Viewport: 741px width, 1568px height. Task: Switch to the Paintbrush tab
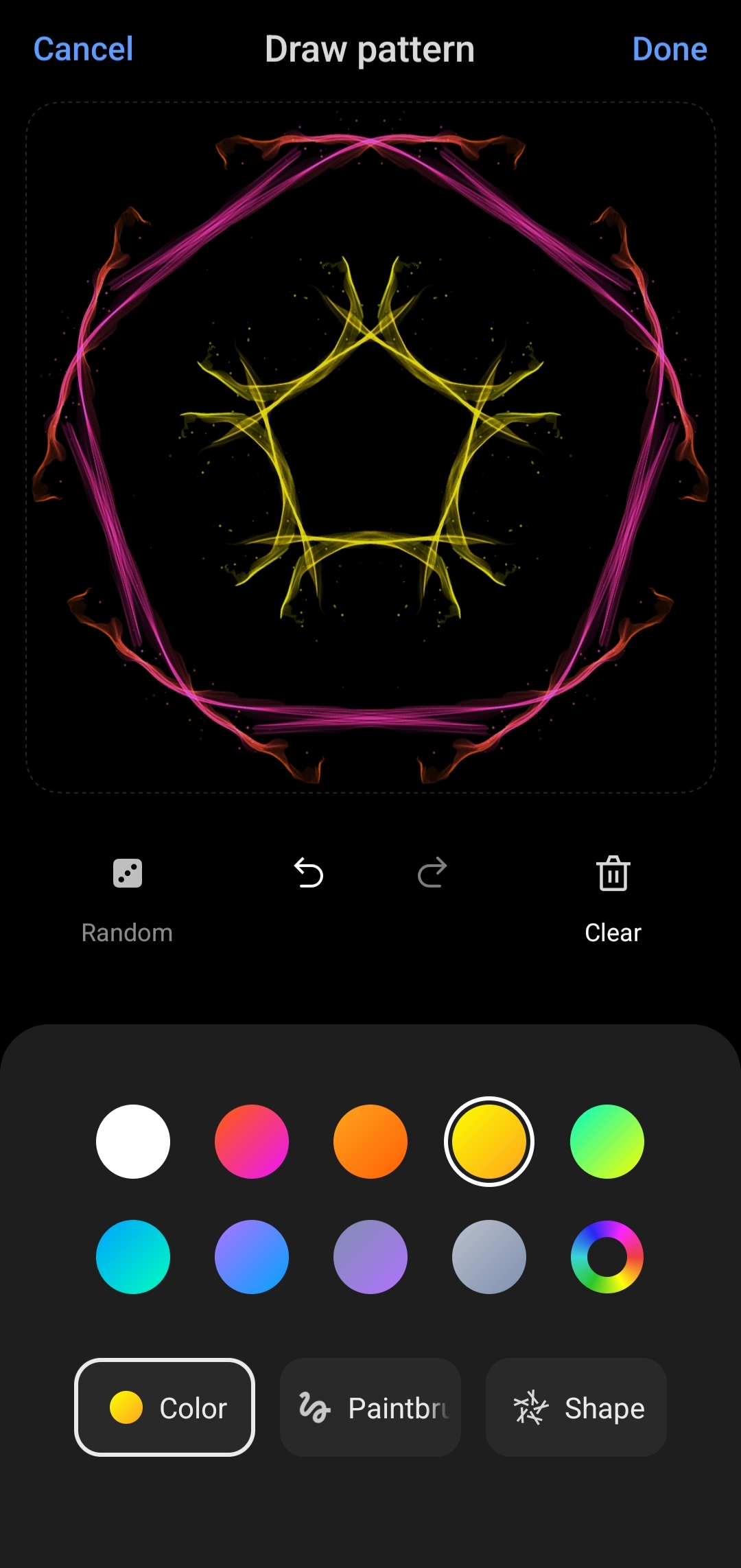coord(370,1407)
